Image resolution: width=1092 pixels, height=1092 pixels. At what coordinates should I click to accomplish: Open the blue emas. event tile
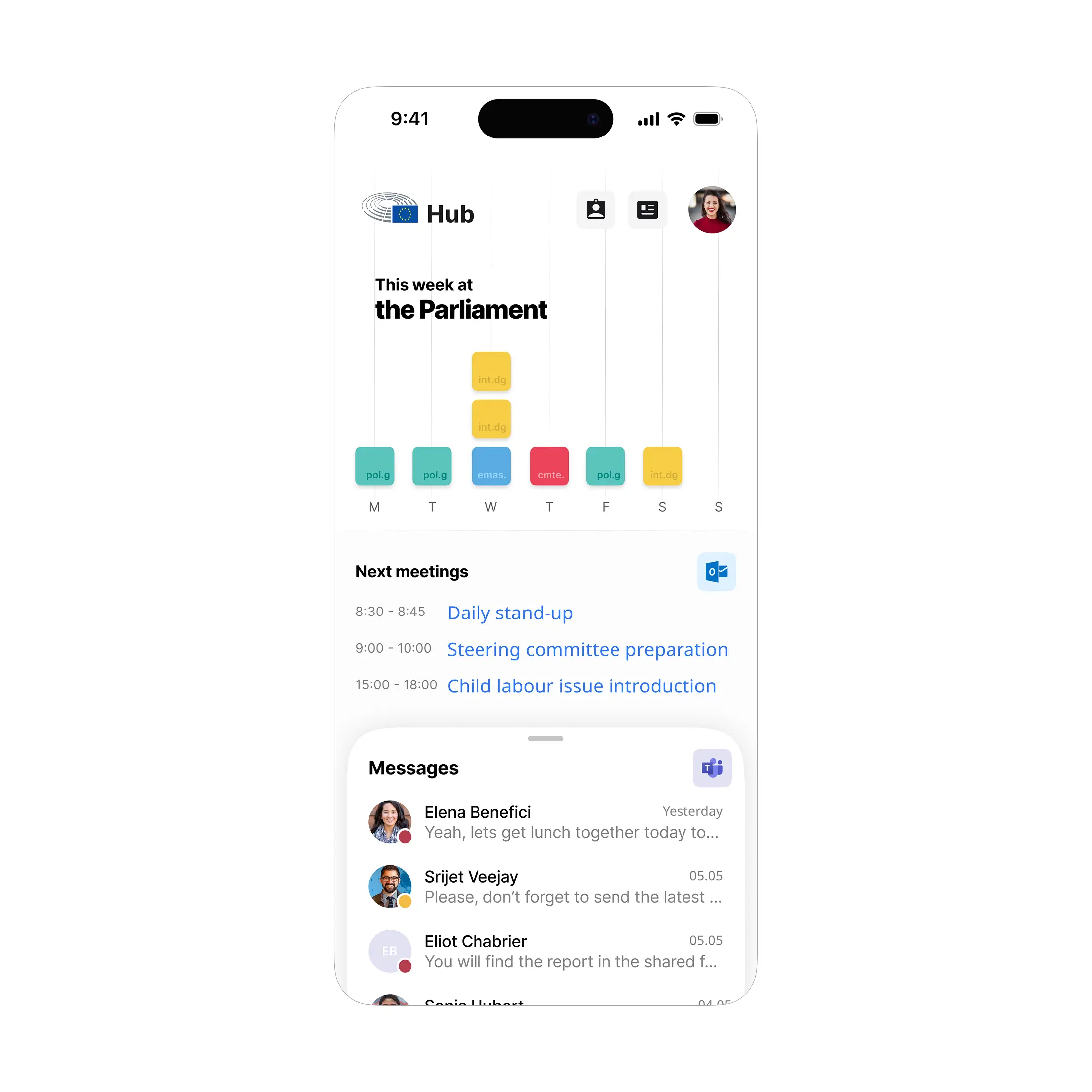pyautogui.click(x=490, y=466)
